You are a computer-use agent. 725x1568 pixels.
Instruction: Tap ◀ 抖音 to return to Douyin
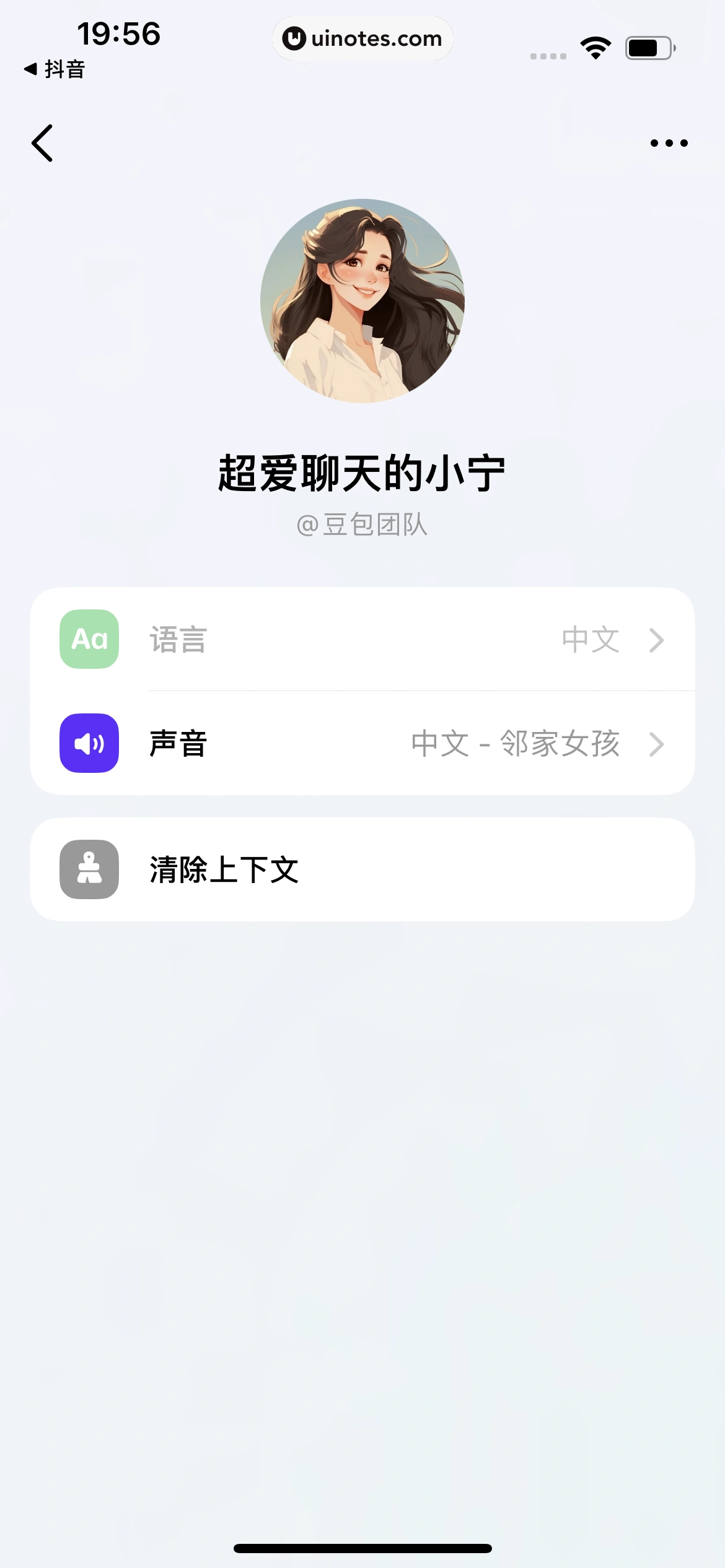point(56,70)
